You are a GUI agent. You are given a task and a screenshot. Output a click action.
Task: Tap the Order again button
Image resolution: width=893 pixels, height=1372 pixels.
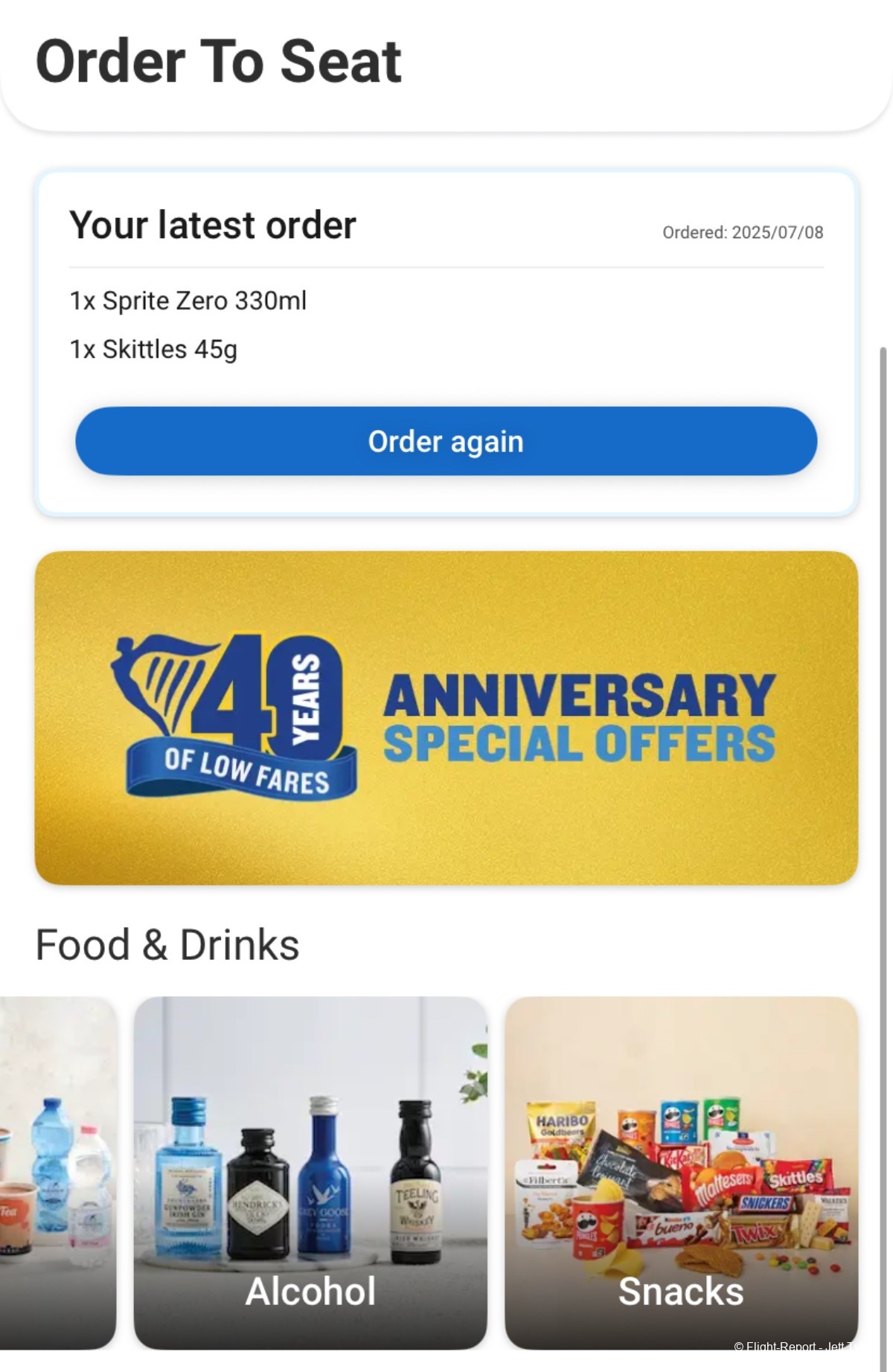point(446,441)
